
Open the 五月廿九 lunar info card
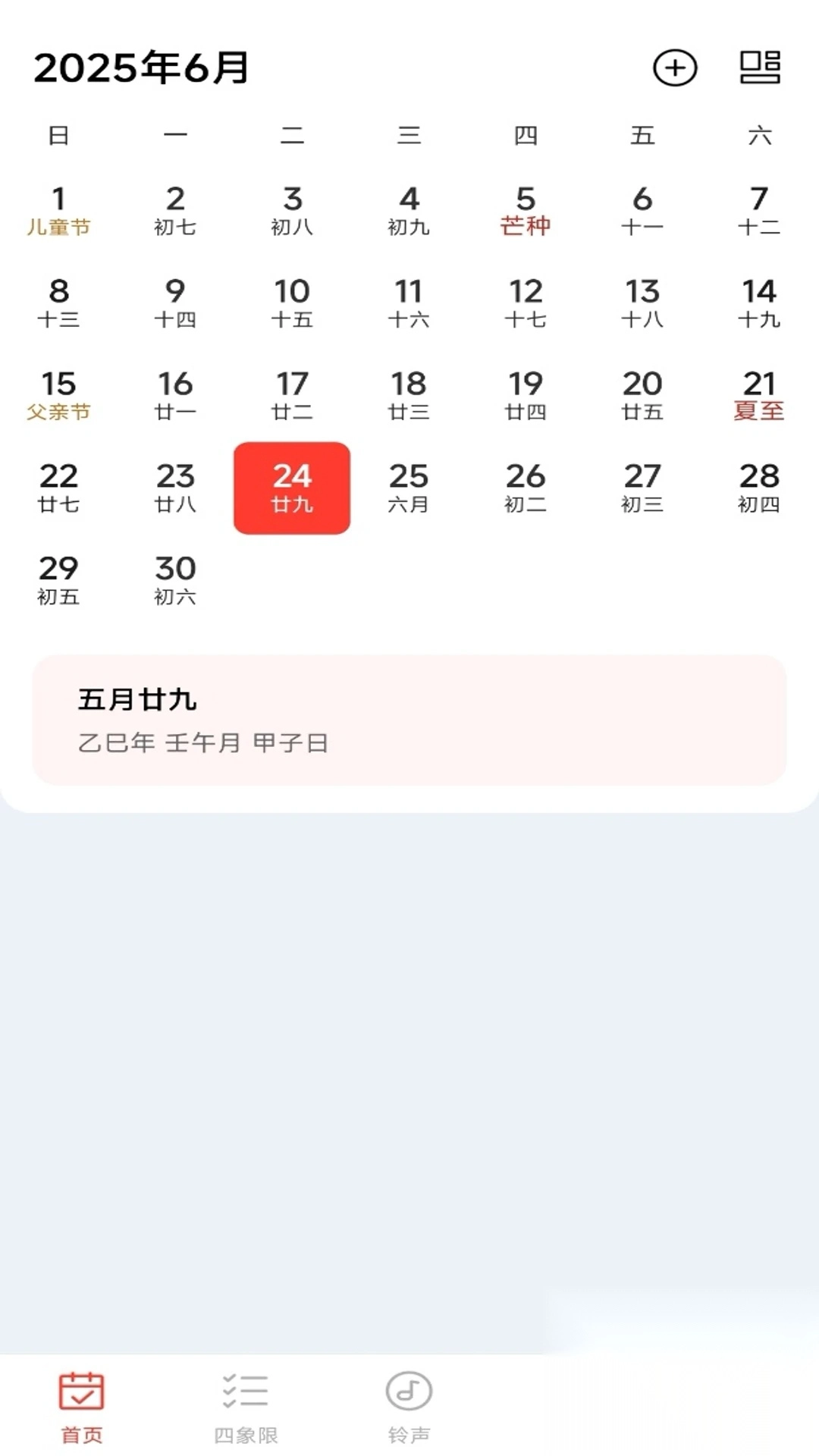click(409, 720)
